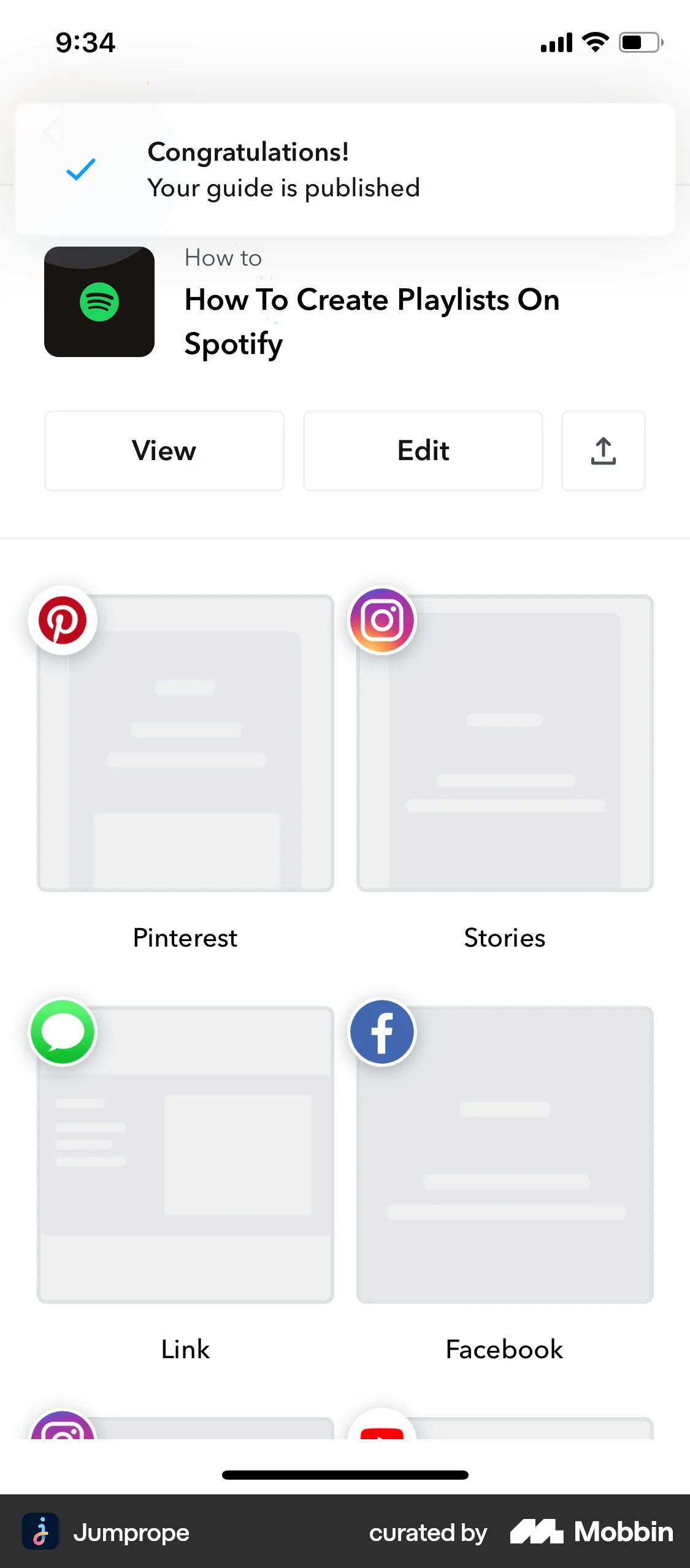This screenshot has width=690, height=1568.
Task: Share the guide to Pinterest
Action: pyautogui.click(x=63, y=620)
